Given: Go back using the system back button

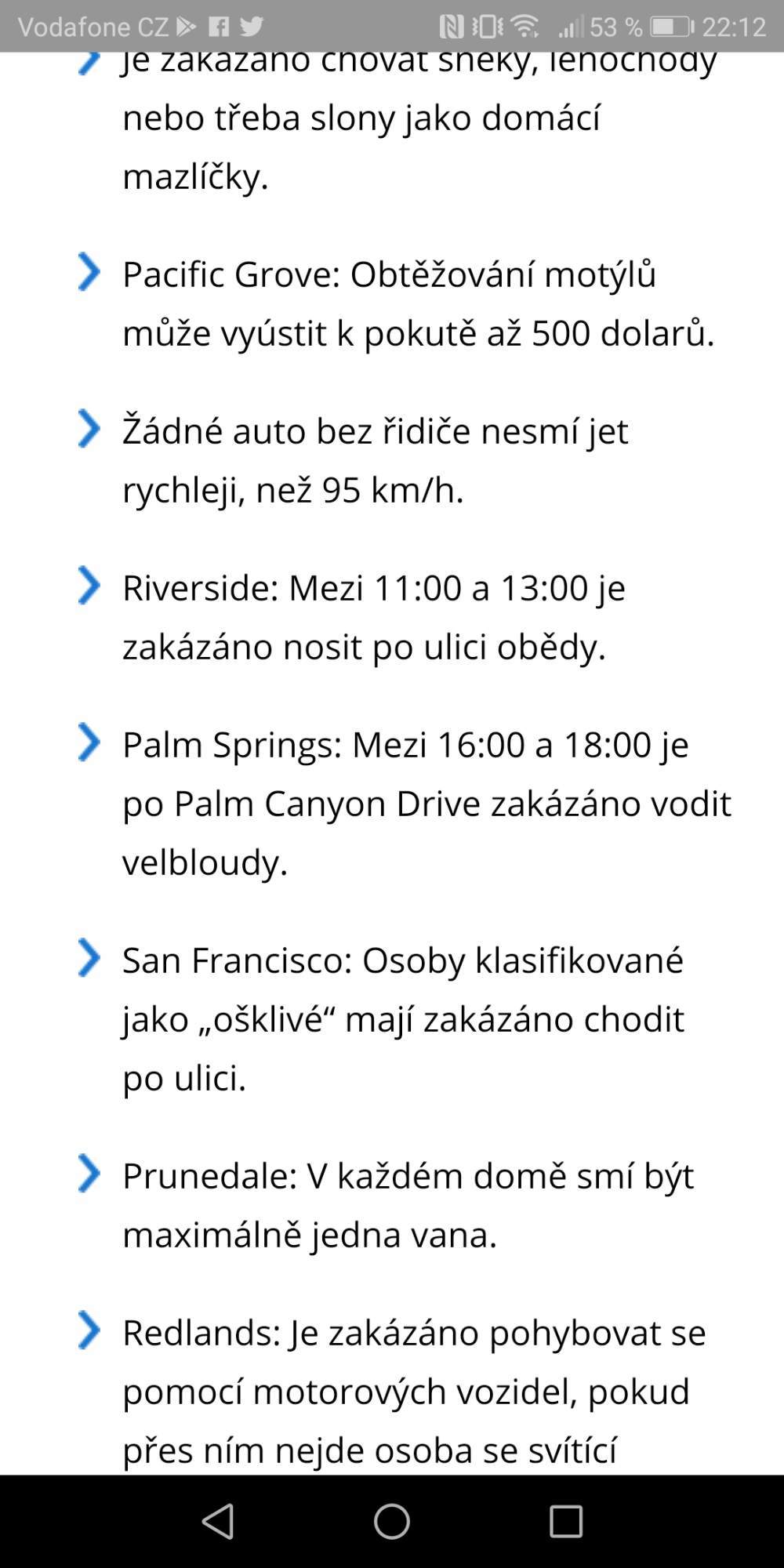Looking at the screenshot, I should coord(218,1521).
